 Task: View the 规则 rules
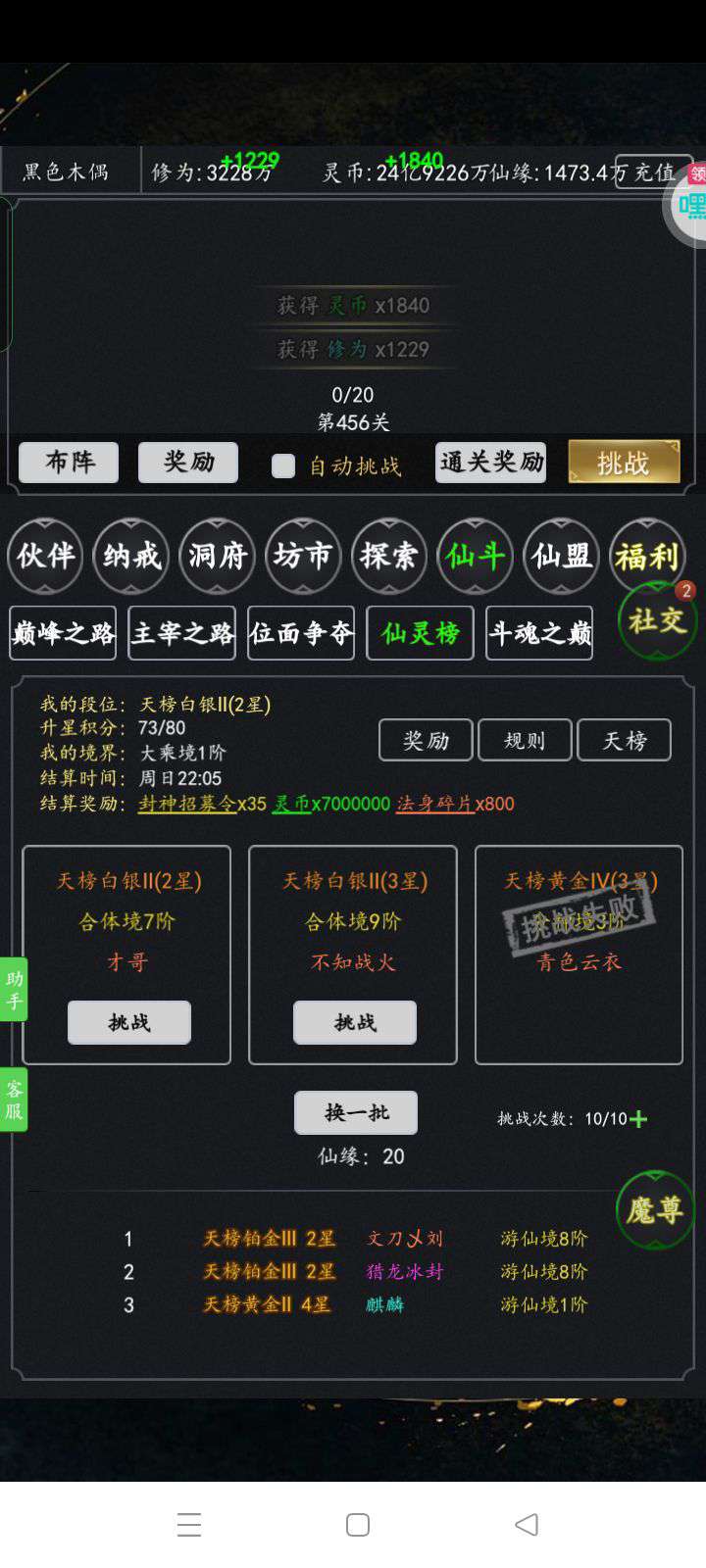tap(525, 740)
